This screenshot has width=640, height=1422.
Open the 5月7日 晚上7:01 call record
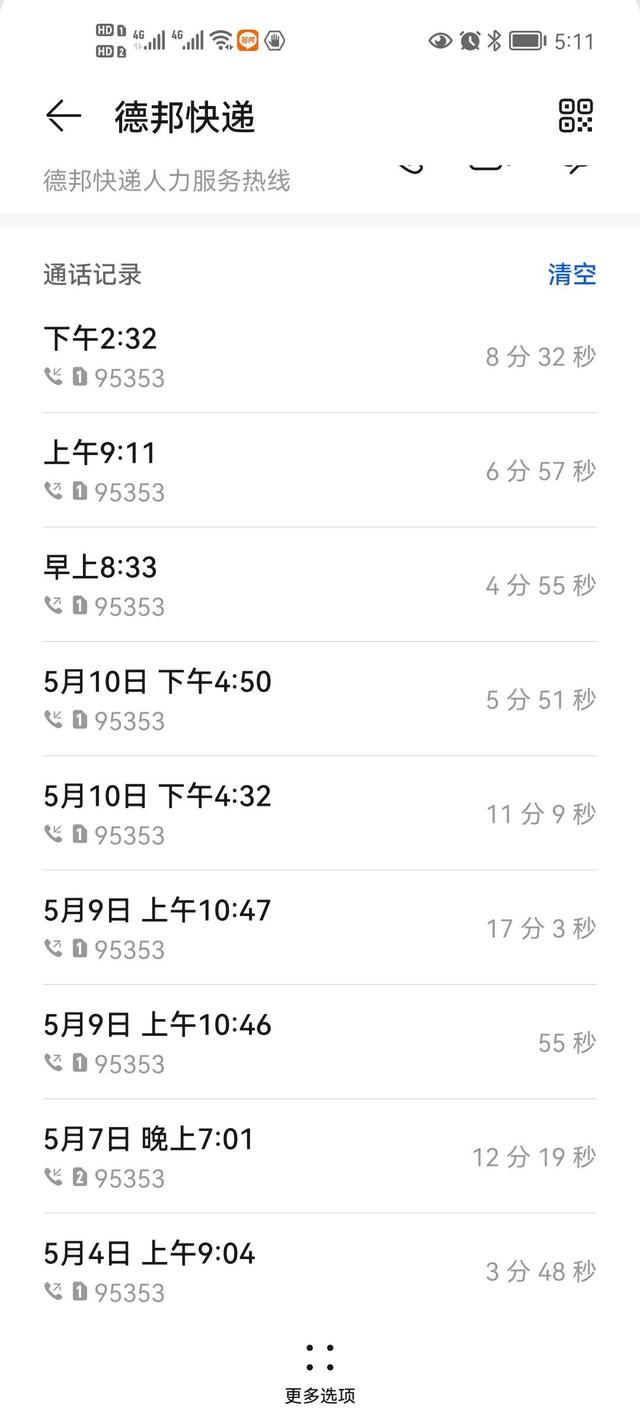coord(320,1156)
